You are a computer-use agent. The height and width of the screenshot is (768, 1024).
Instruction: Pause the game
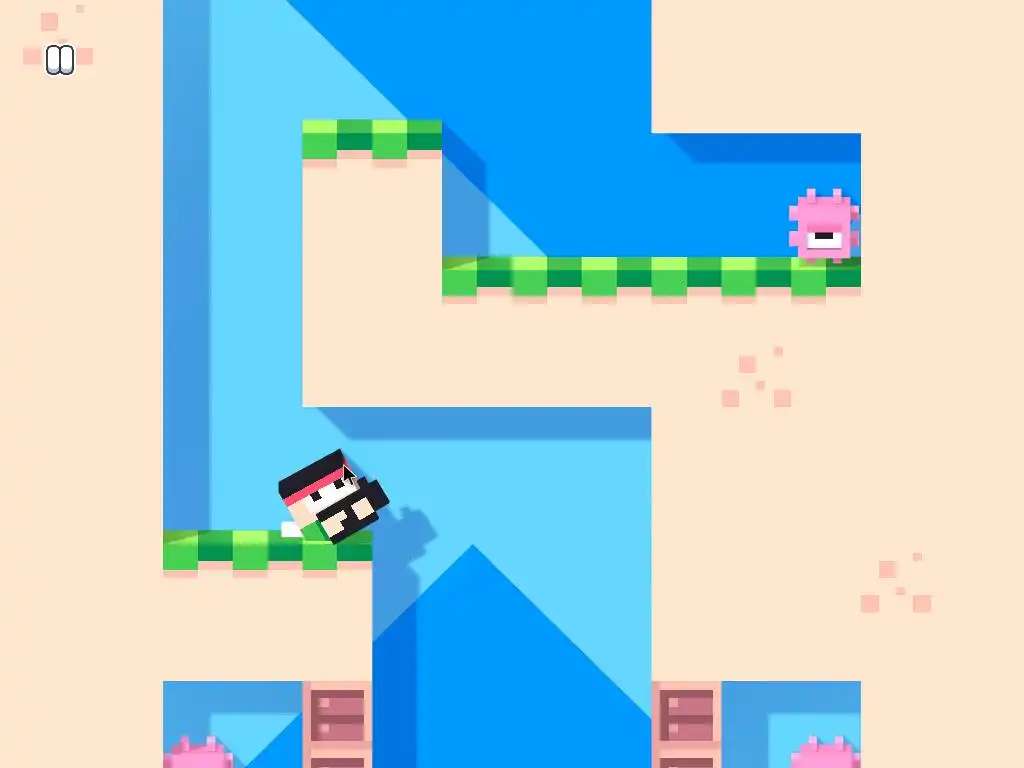(x=60, y=60)
